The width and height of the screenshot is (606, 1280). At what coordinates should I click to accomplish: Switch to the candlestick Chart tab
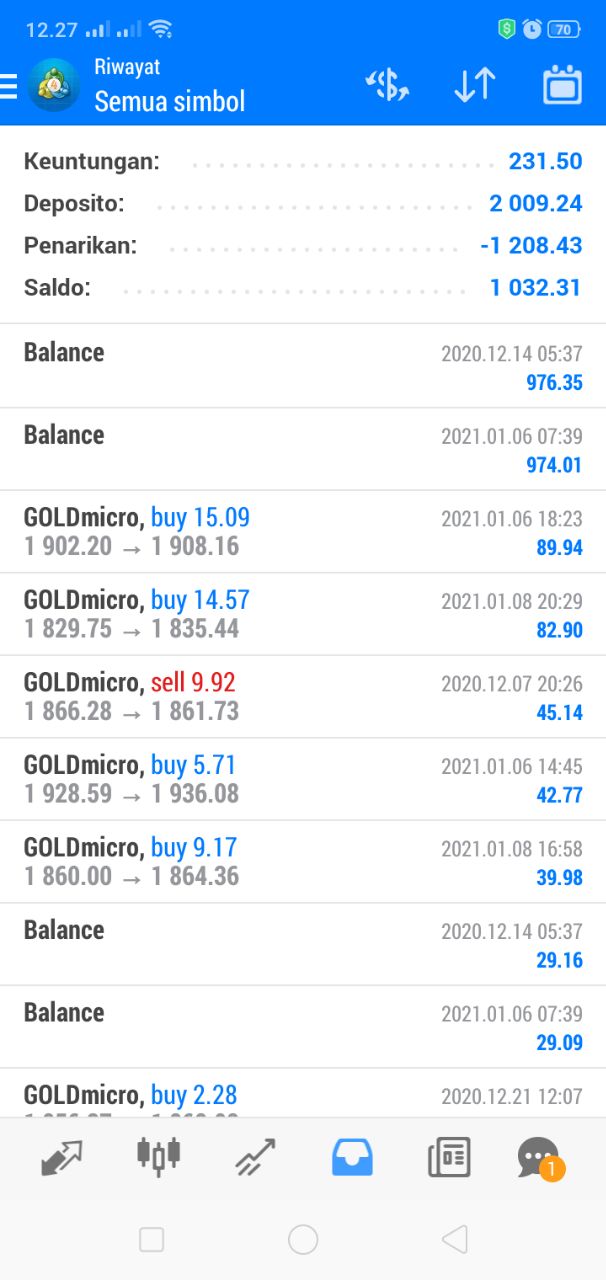(x=158, y=1156)
